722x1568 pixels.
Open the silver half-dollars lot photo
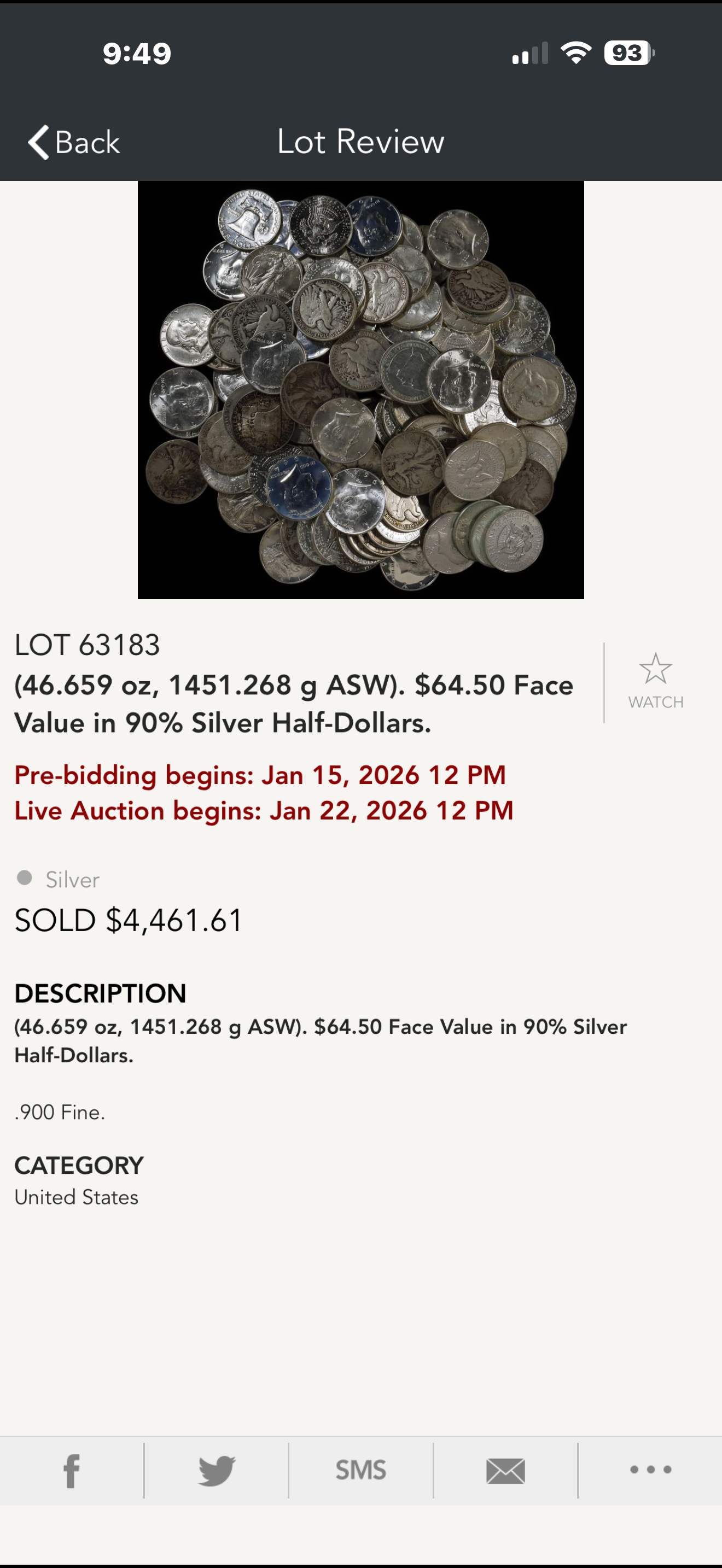coord(360,390)
